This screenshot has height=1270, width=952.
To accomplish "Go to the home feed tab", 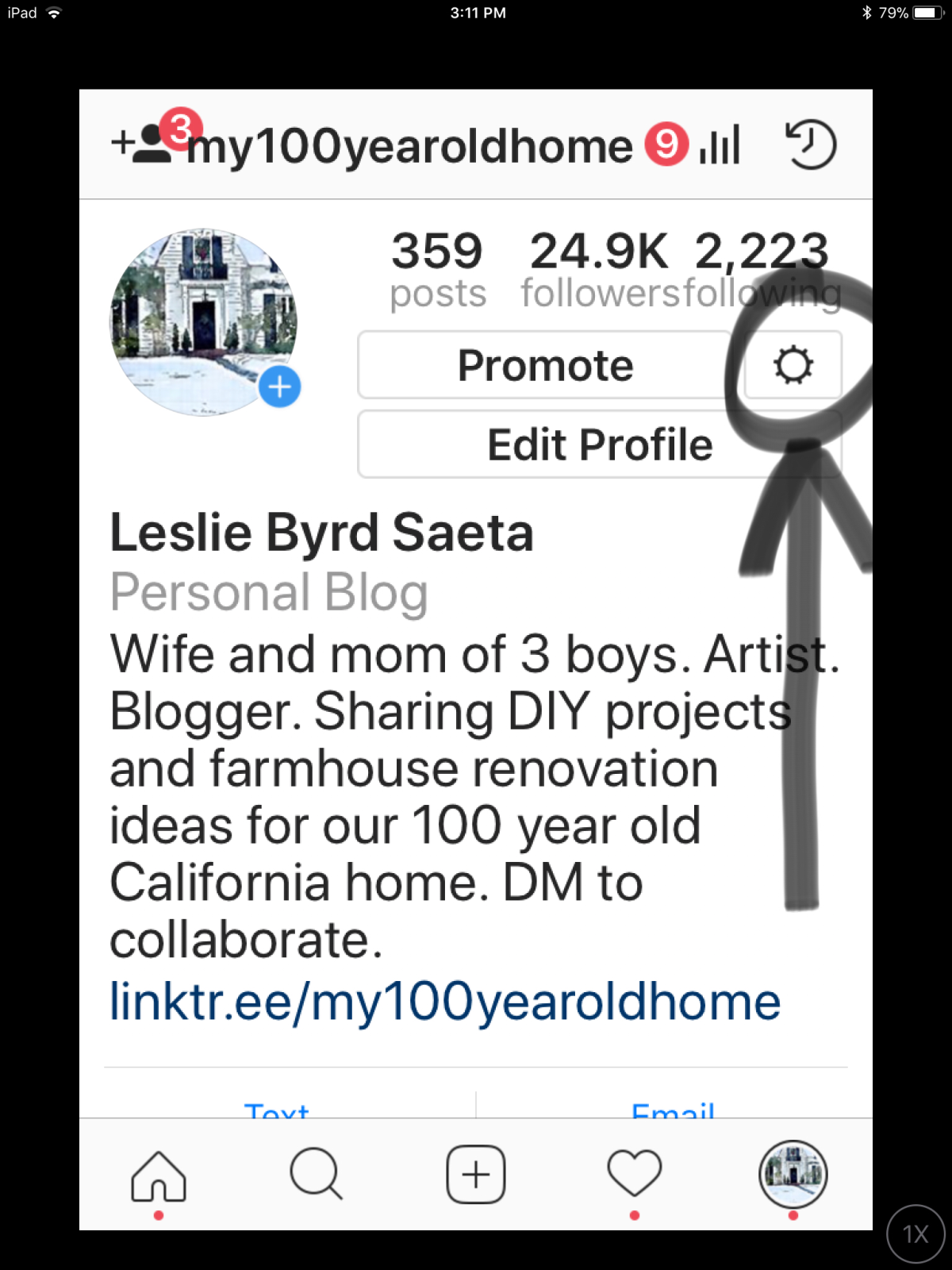I will [x=159, y=1175].
